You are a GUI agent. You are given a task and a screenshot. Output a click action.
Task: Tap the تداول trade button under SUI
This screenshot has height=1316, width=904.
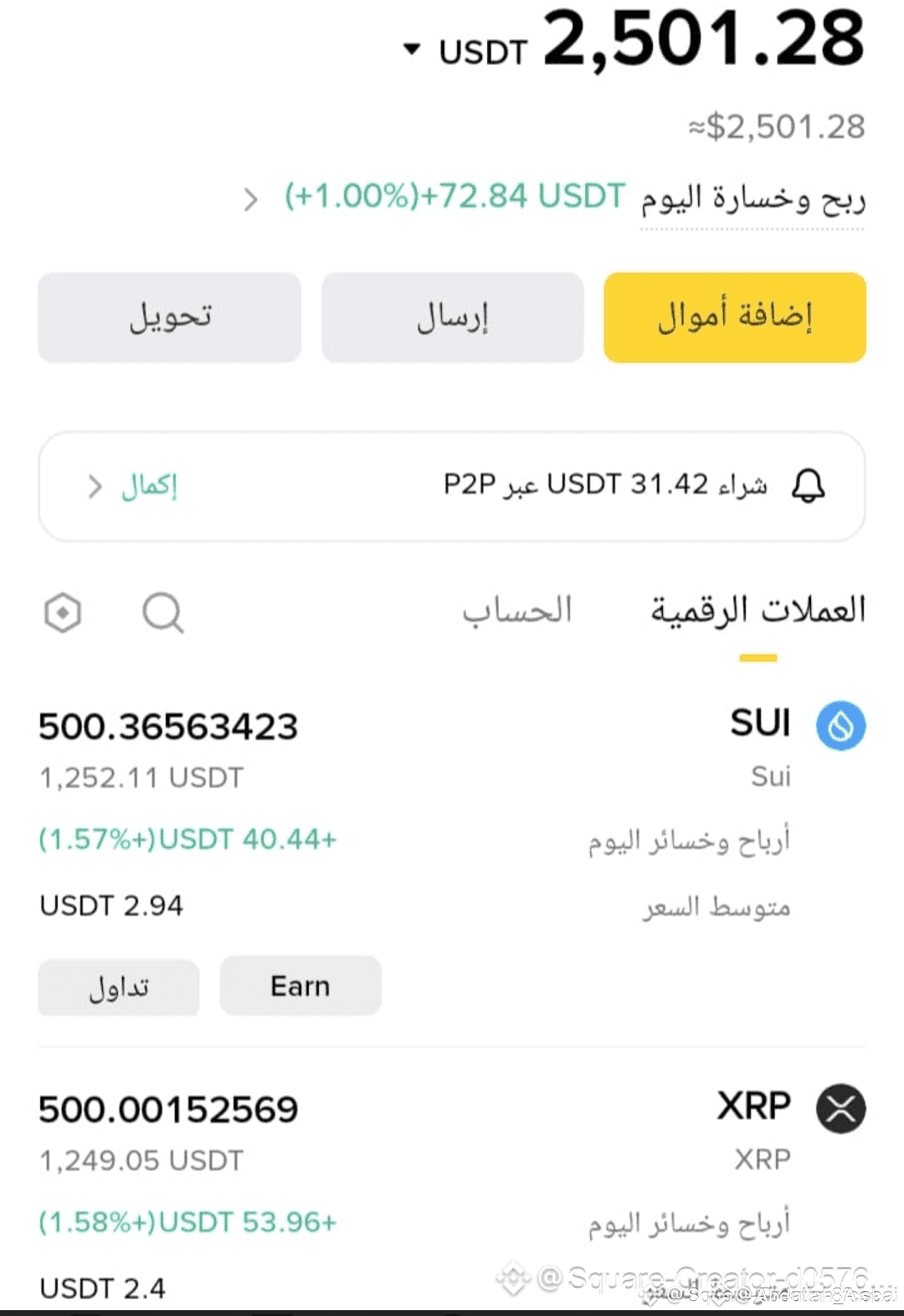point(119,987)
